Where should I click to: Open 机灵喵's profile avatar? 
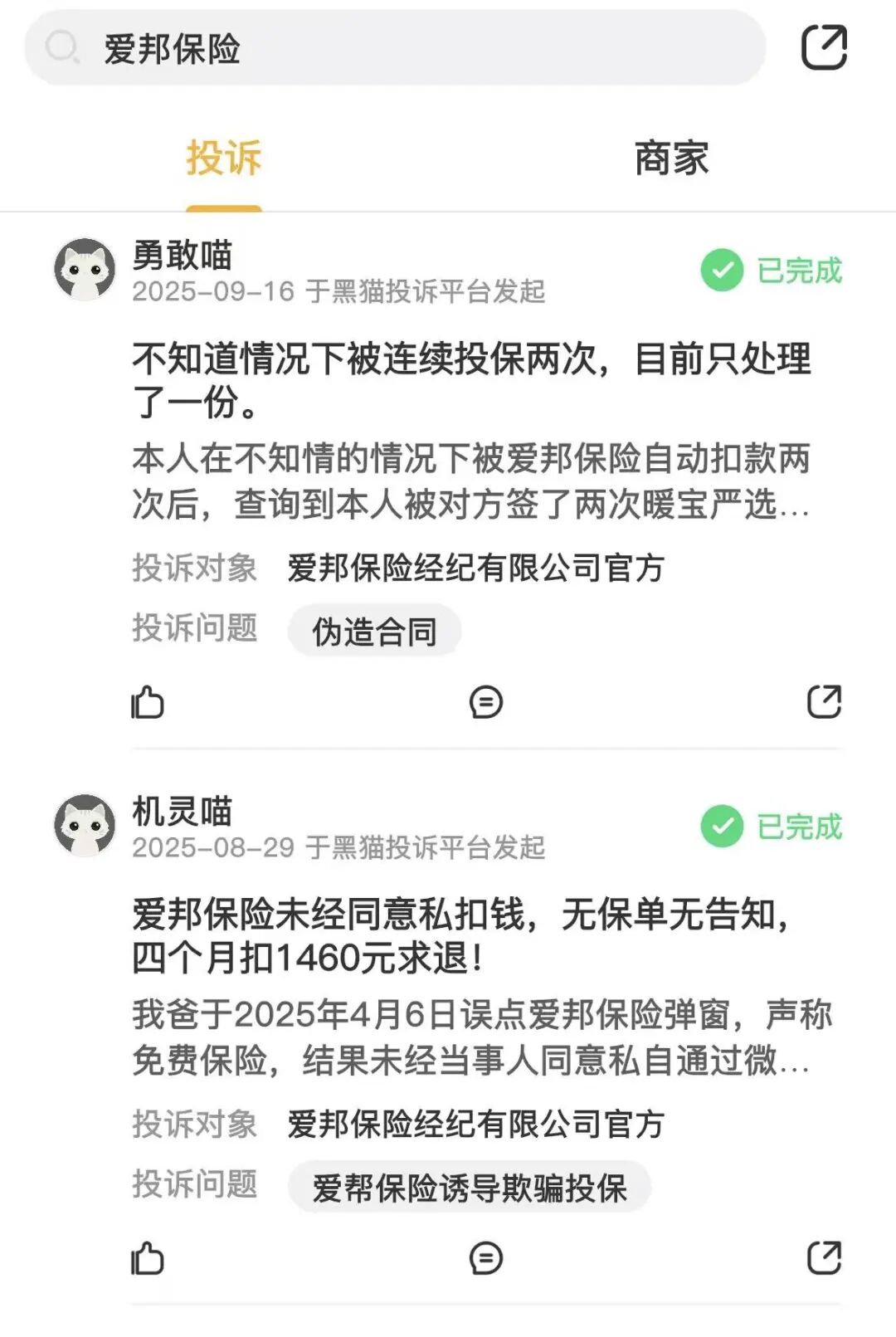pos(85,825)
